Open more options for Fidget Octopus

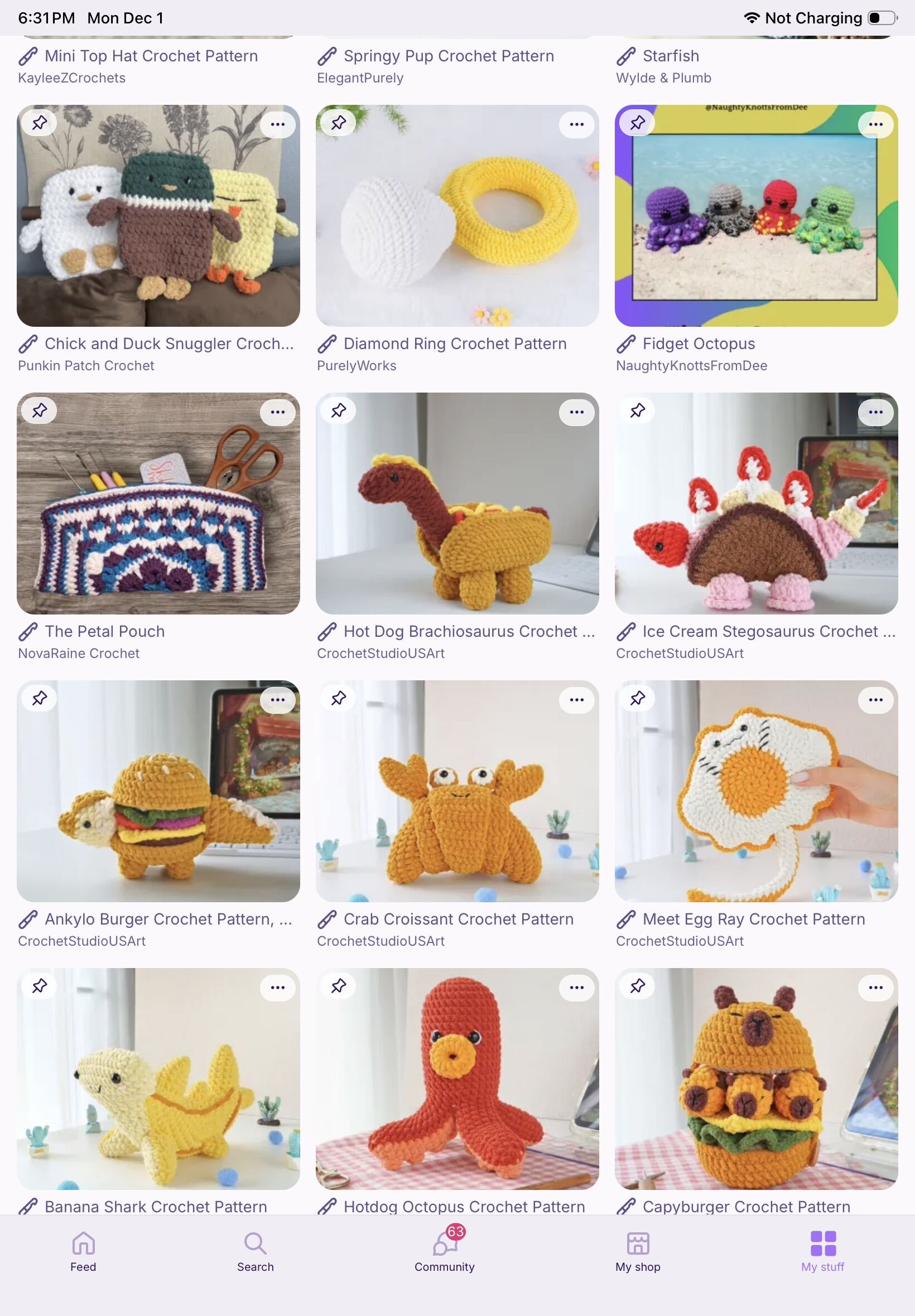pyautogui.click(x=875, y=124)
